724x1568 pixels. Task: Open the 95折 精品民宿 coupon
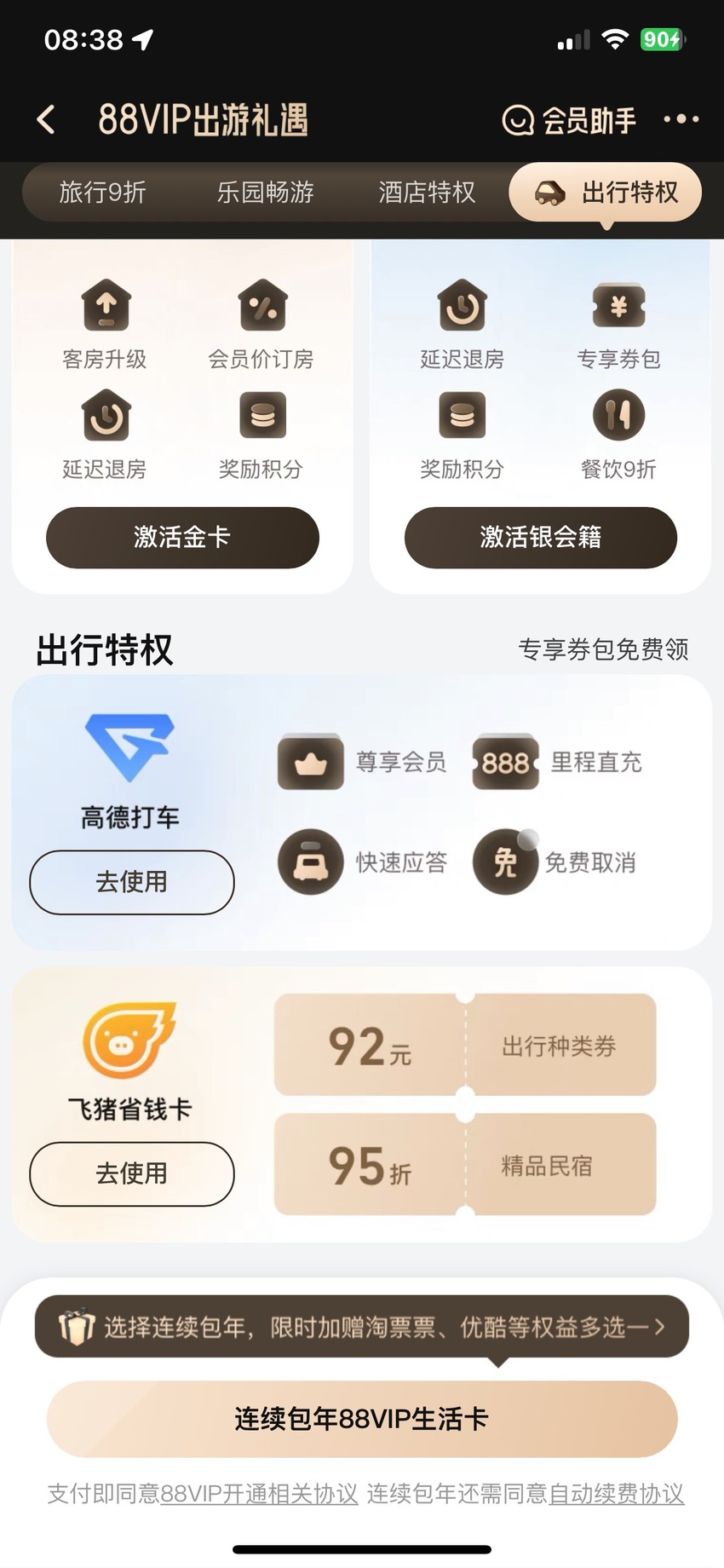pyautogui.click(x=465, y=1164)
